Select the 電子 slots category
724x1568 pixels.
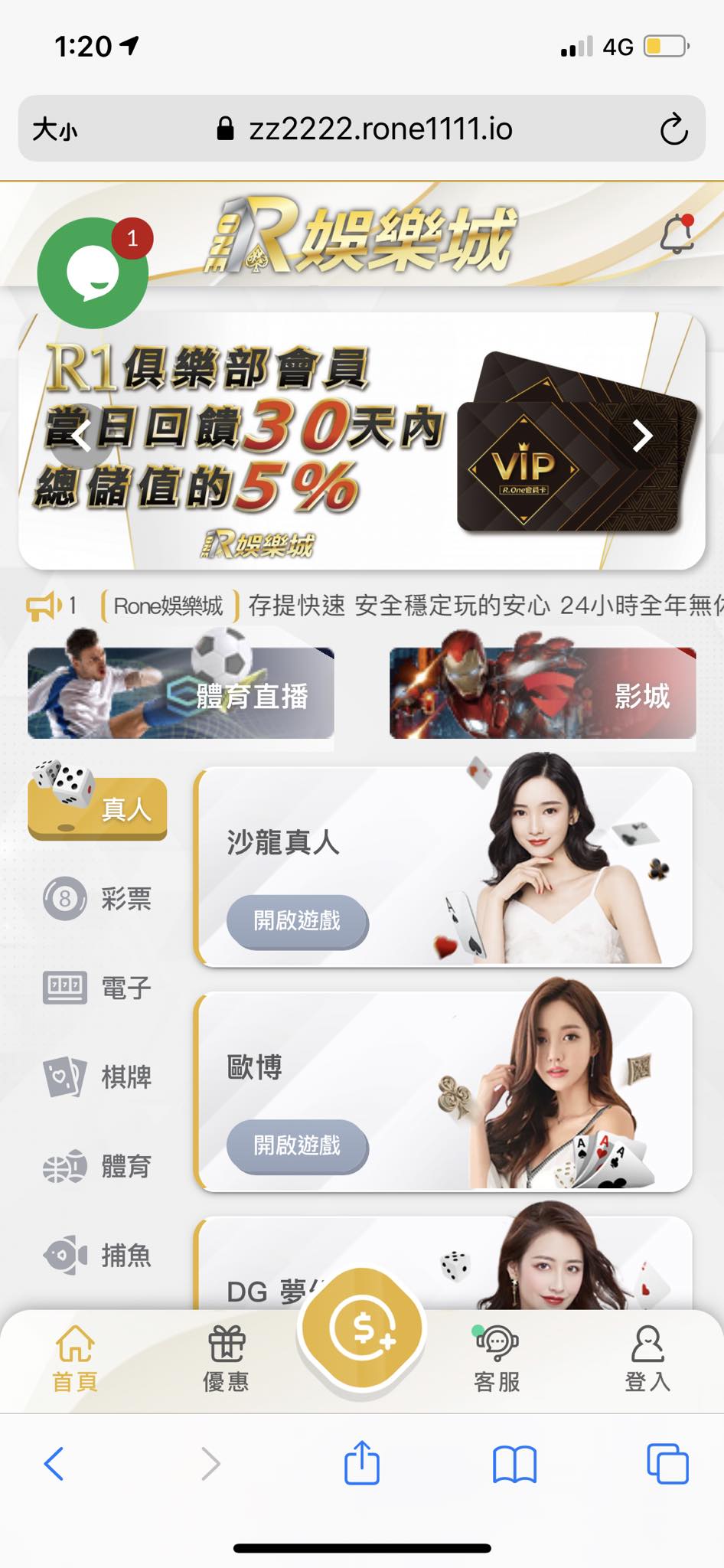coord(98,988)
